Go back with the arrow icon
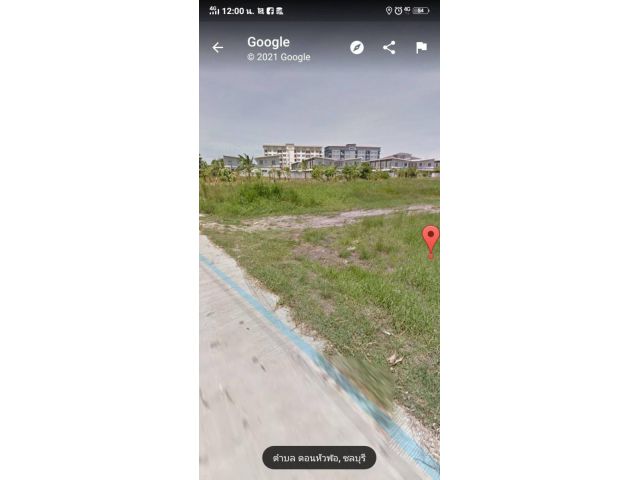This screenshot has width=640, height=480. pyautogui.click(x=217, y=47)
